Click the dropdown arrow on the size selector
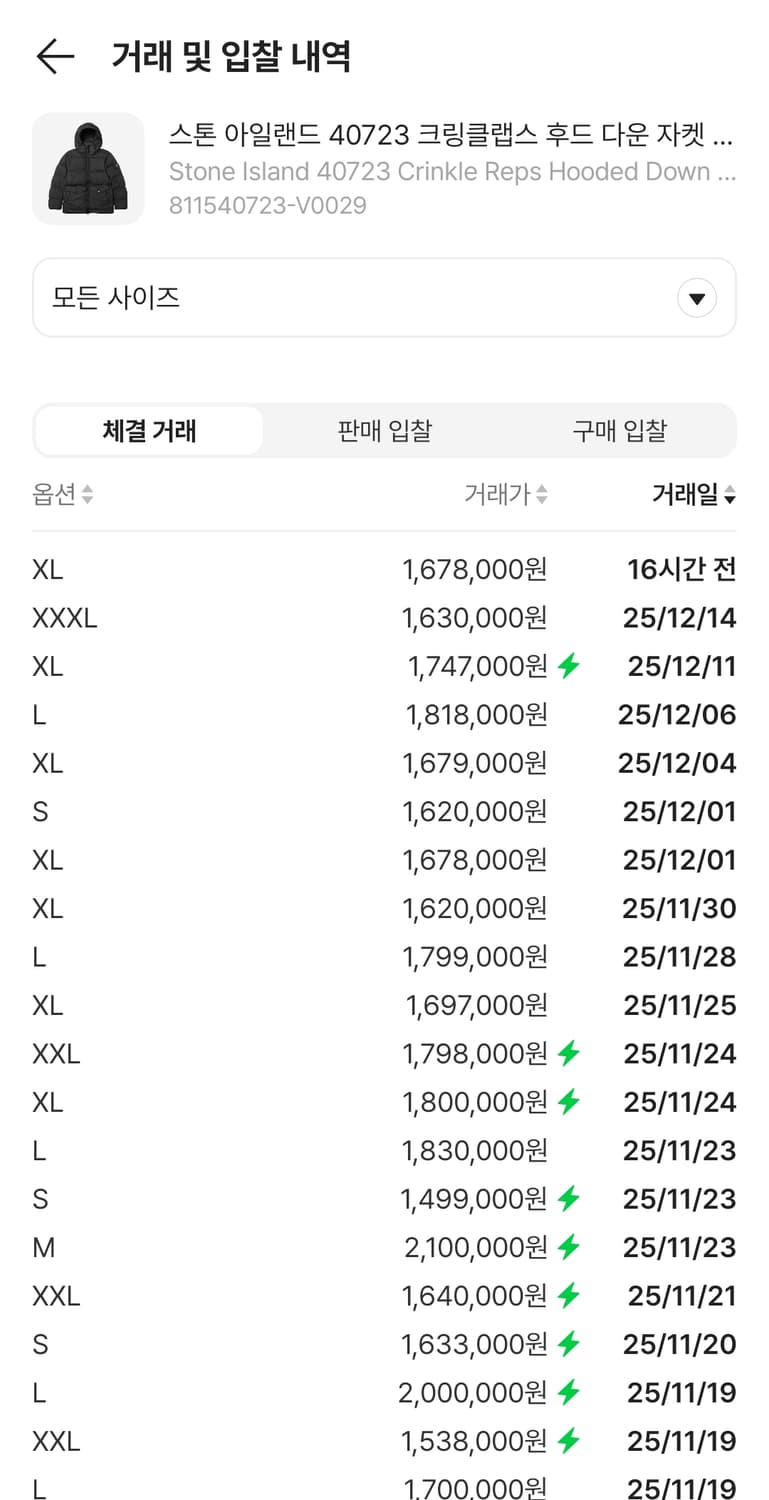This screenshot has width=769, height=1500. point(697,297)
